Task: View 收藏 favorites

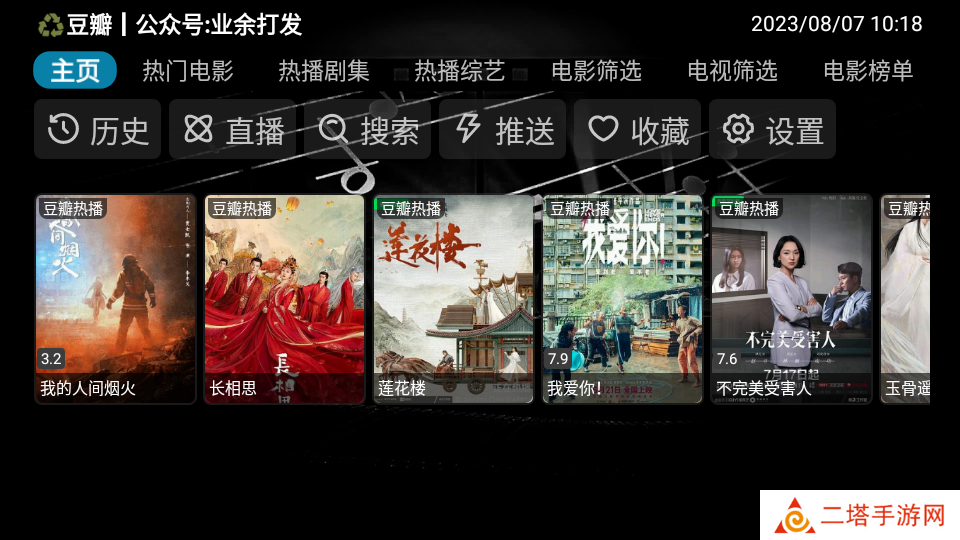Action: point(638,130)
